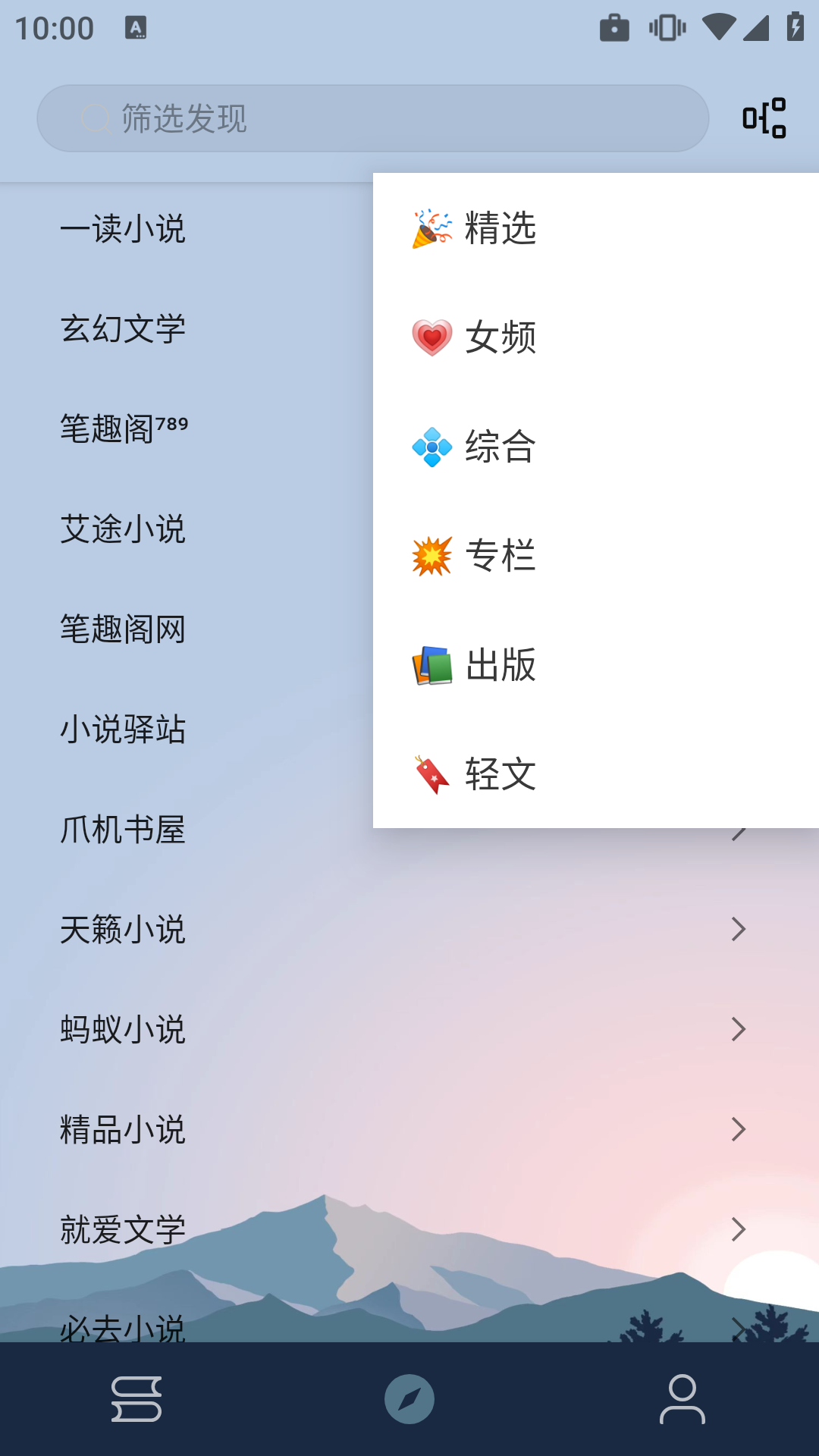The height and width of the screenshot is (1456, 819).
Task: Choose the 女频 group
Action: click(x=596, y=337)
